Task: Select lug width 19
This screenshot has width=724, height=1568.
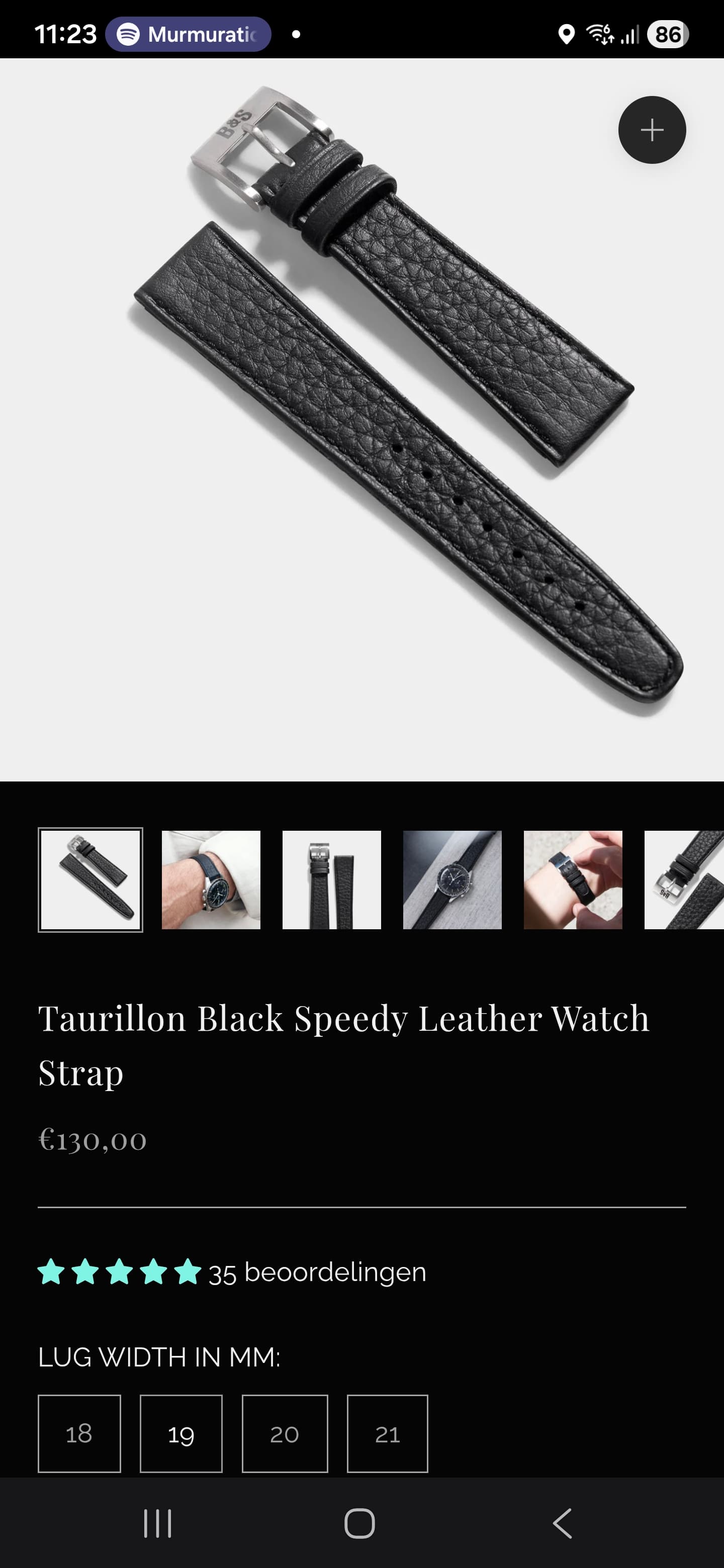Action: click(x=181, y=1433)
